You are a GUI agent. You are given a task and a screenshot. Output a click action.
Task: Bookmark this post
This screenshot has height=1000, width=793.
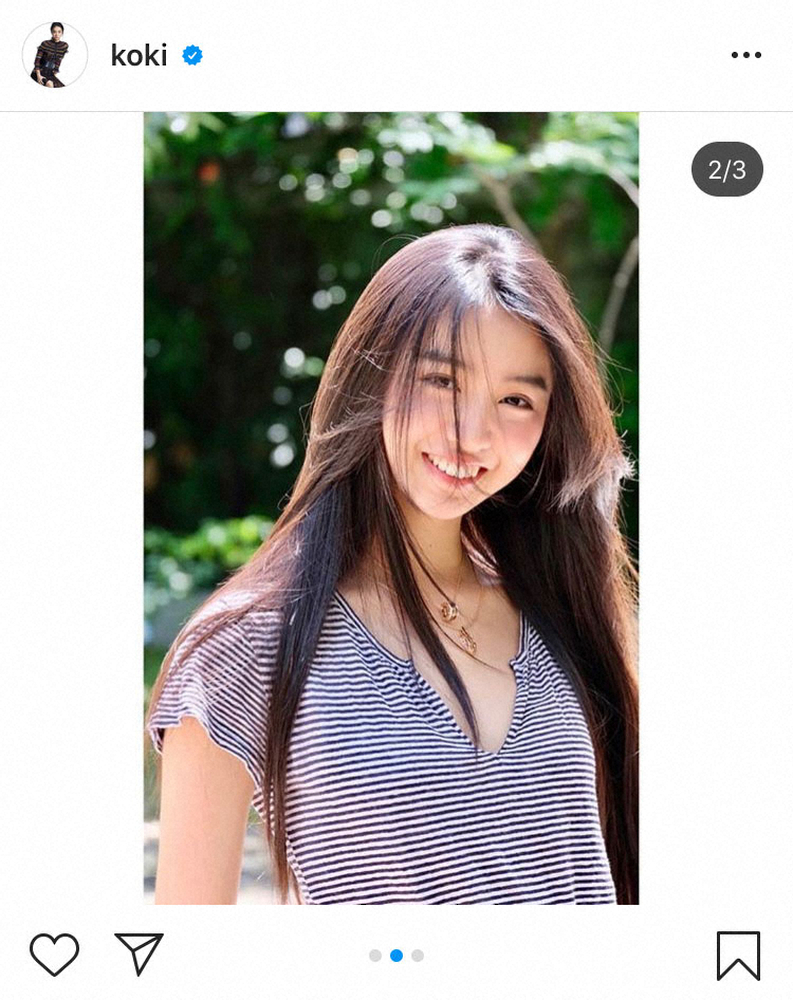(738, 955)
